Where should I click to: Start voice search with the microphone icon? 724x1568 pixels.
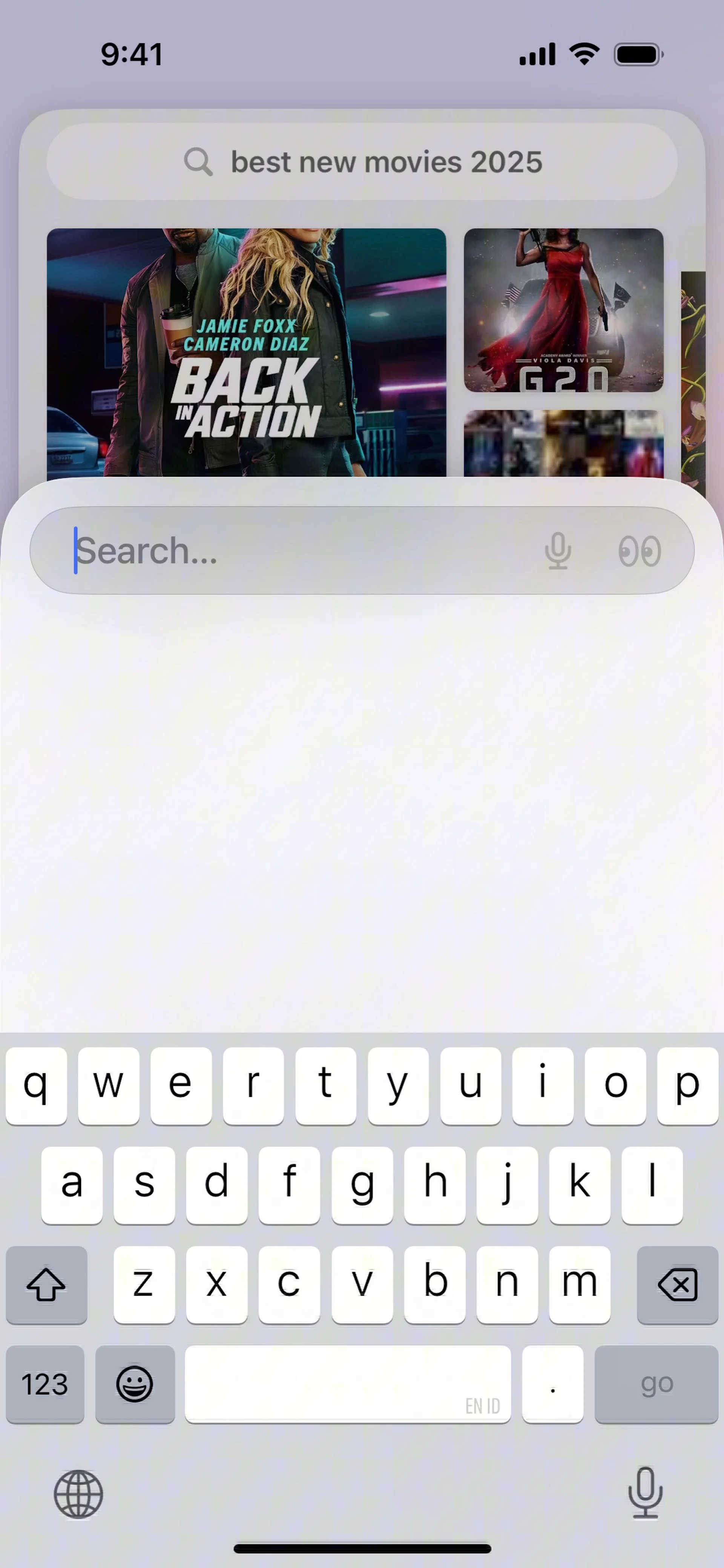557,551
